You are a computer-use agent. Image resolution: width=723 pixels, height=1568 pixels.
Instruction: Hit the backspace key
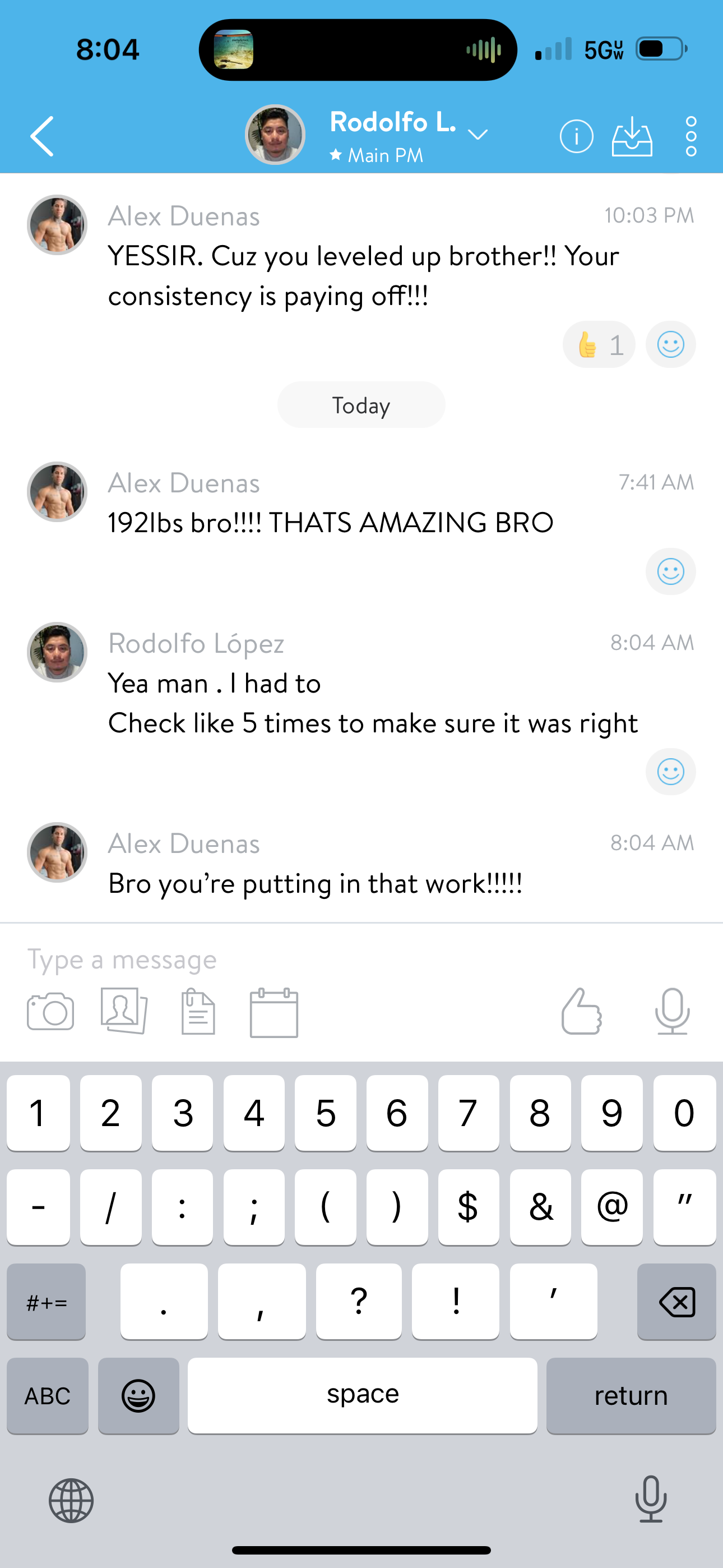click(676, 1302)
